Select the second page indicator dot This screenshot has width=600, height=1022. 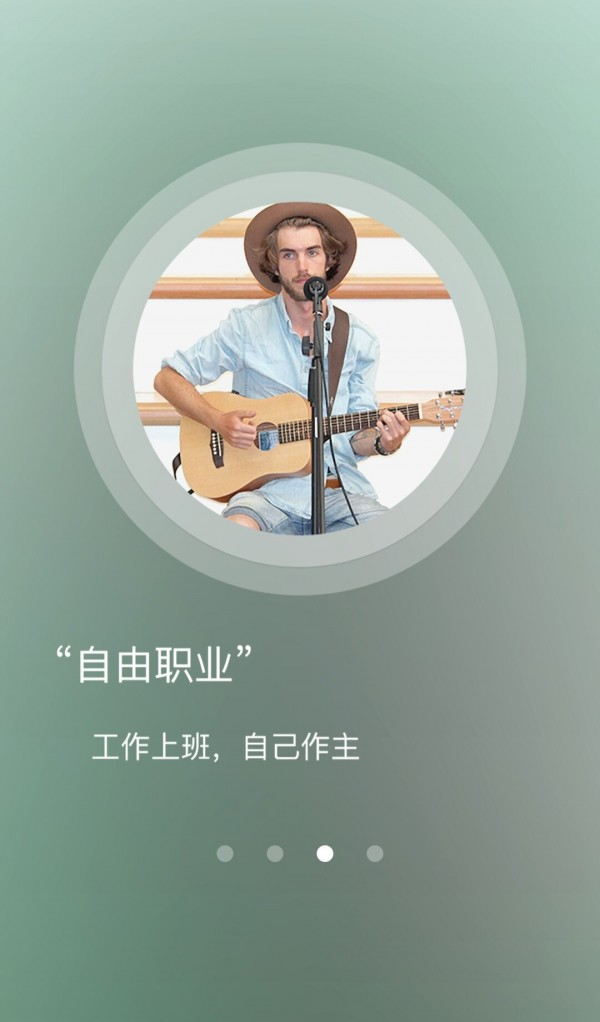pos(275,853)
